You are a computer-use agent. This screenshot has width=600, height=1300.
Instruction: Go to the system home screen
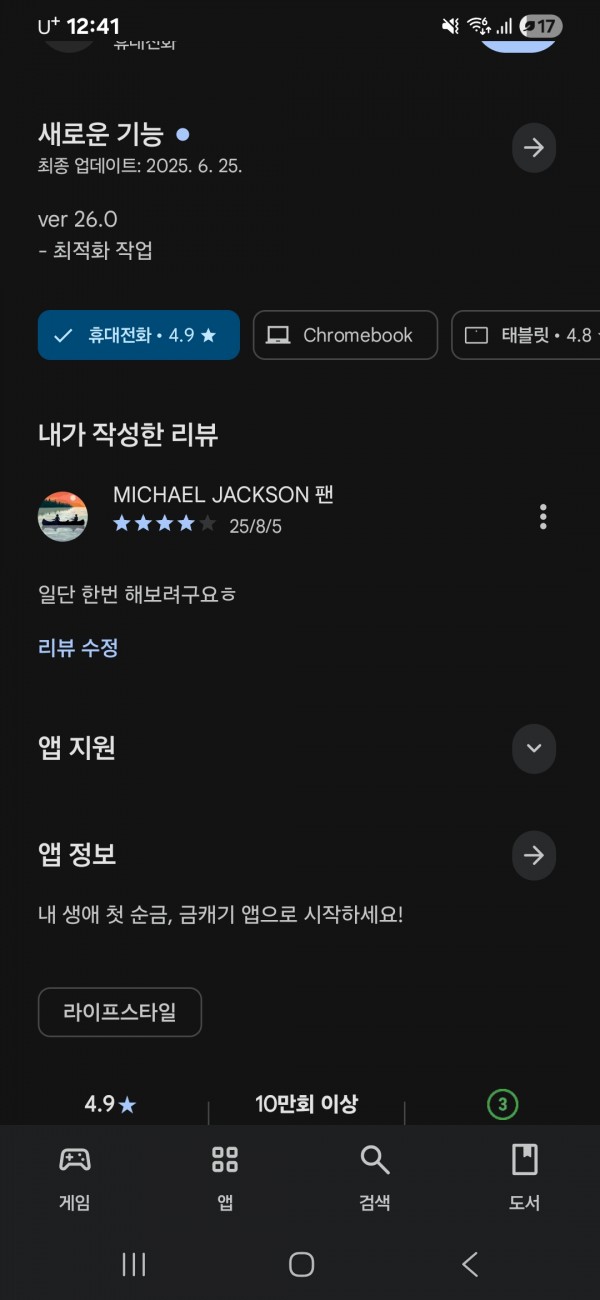[301, 1265]
